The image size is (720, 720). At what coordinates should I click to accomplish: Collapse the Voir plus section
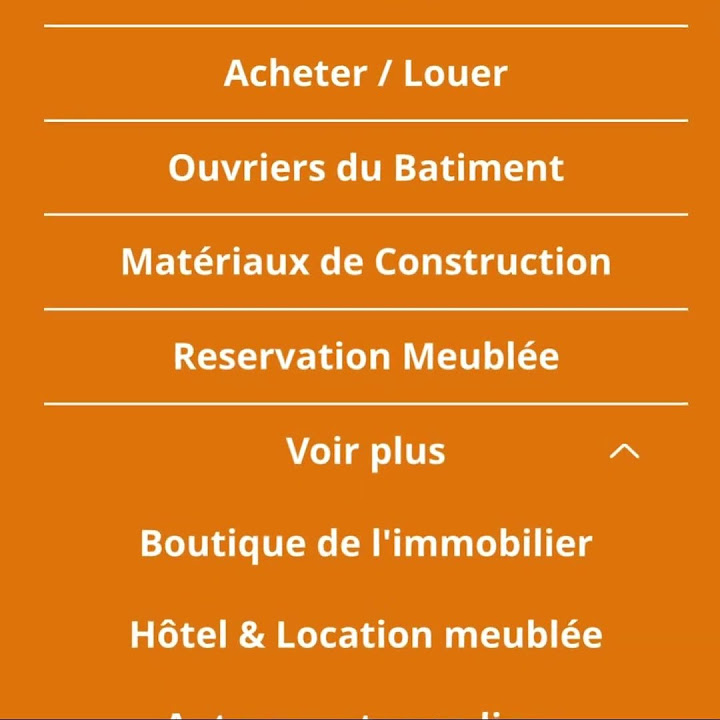[624, 451]
